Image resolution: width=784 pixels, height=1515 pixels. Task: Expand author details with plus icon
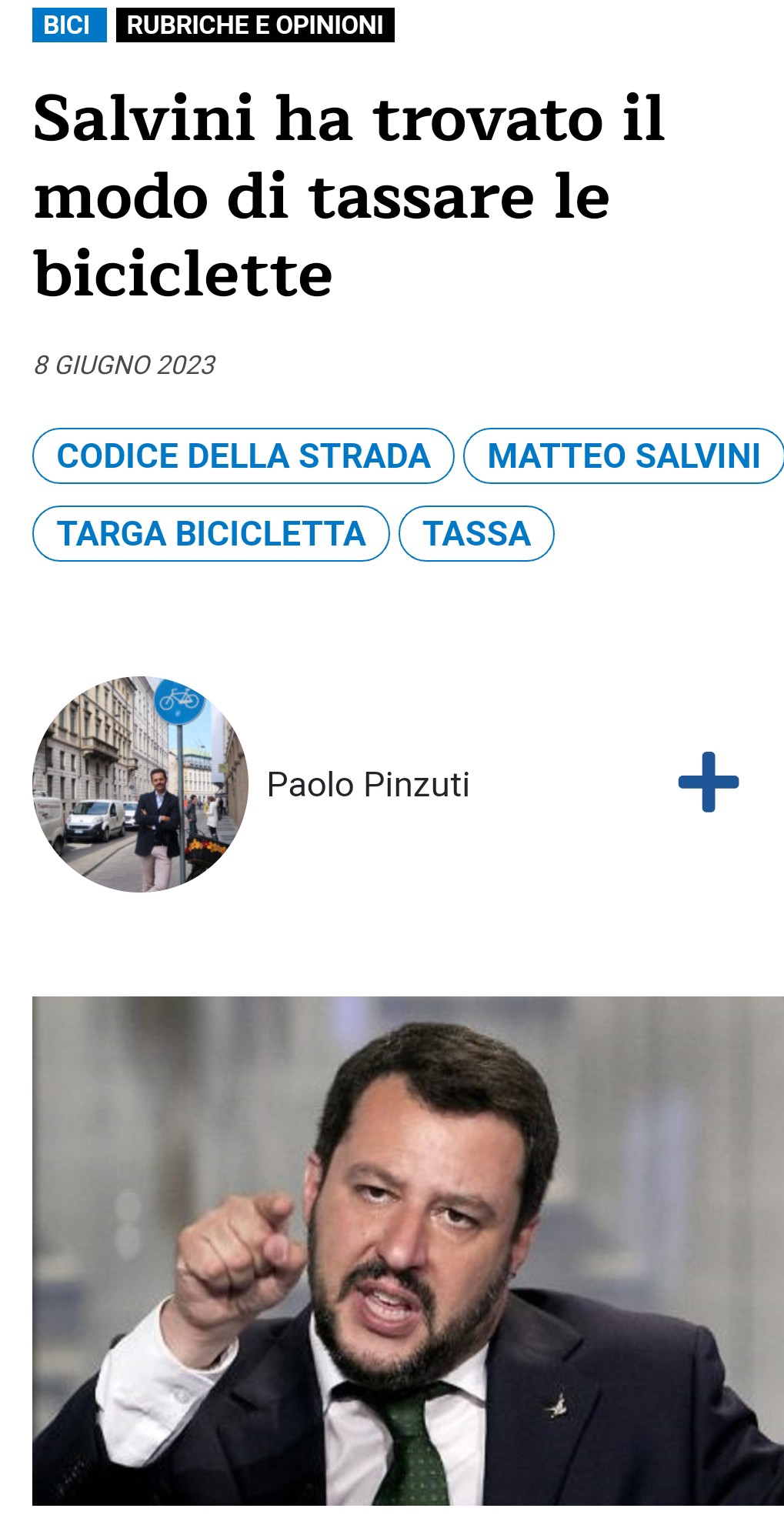(x=709, y=783)
